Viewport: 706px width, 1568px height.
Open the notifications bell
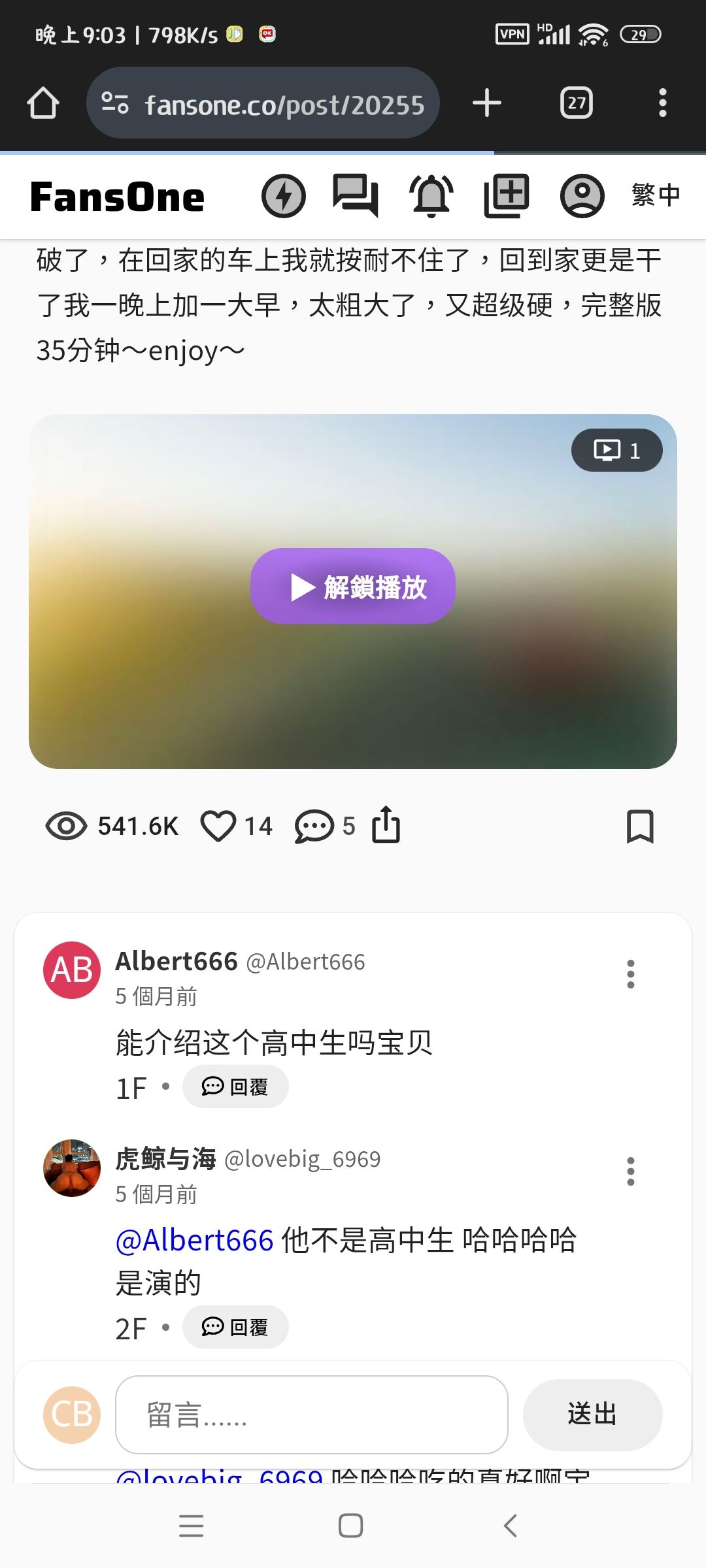[x=431, y=196]
